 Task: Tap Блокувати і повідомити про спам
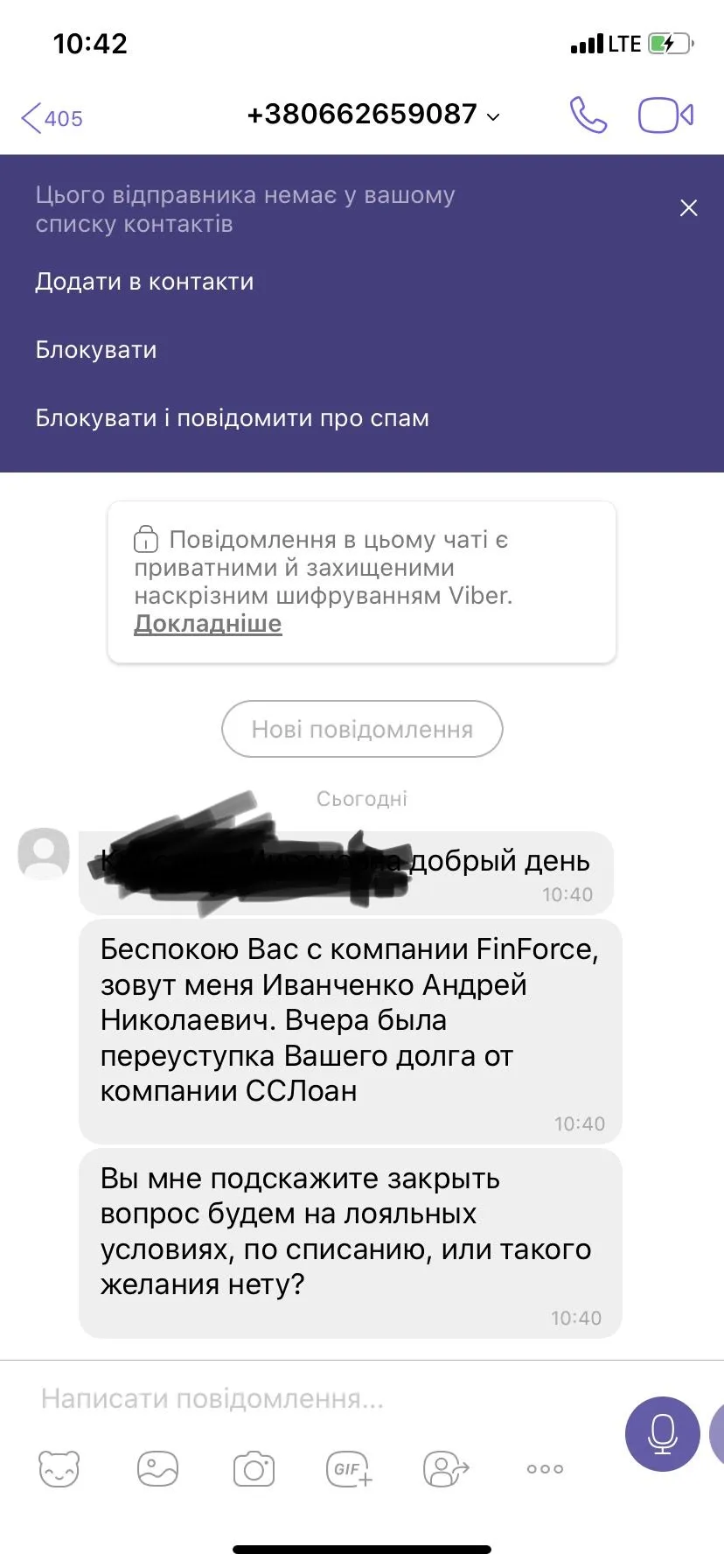coord(232,418)
